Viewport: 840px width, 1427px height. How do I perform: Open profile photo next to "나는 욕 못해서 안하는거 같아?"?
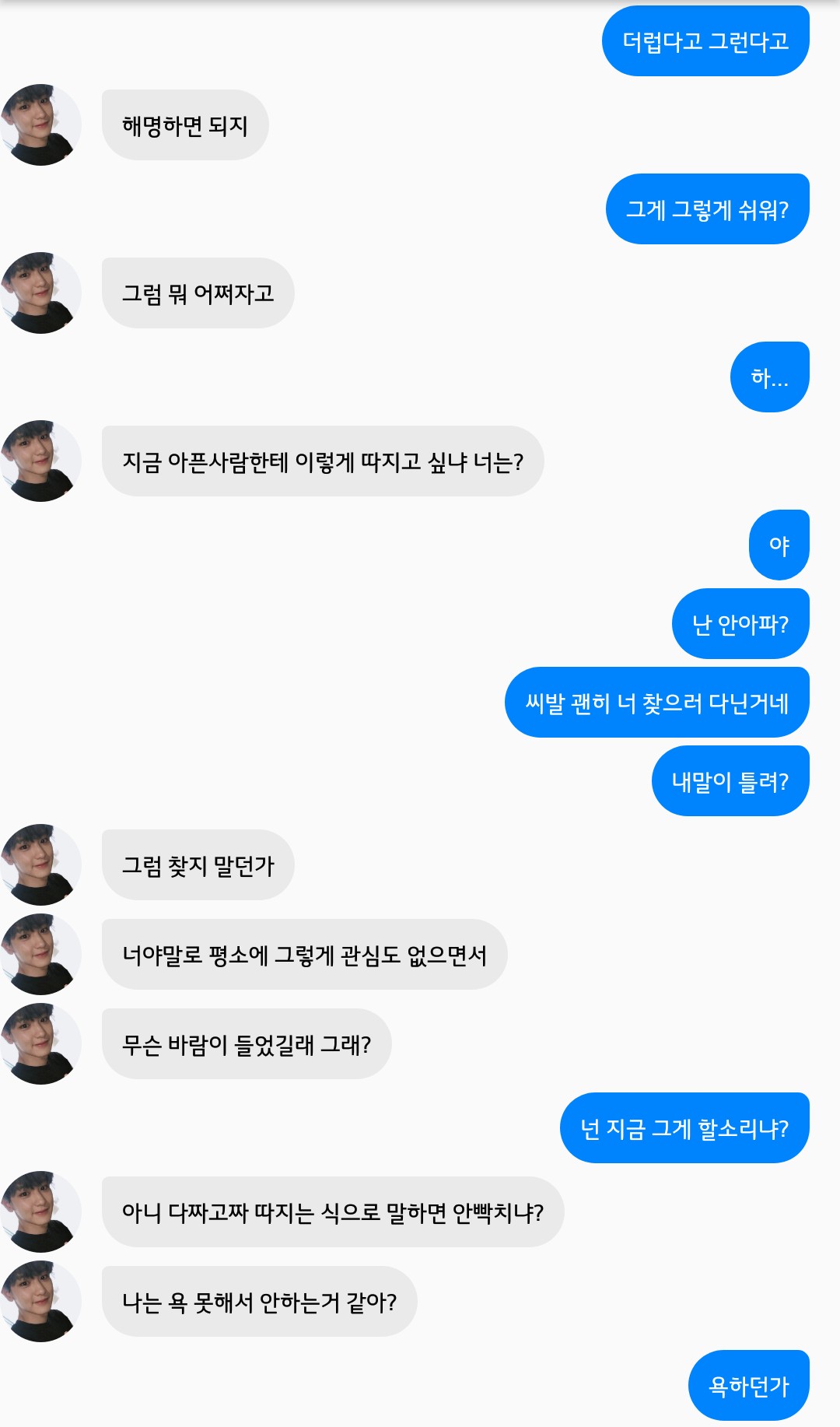click(40, 1302)
